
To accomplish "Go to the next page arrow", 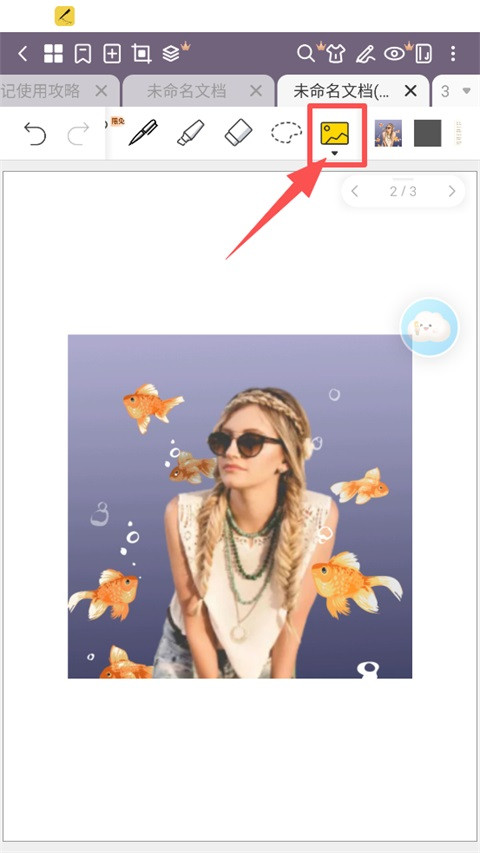I will (452, 191).
